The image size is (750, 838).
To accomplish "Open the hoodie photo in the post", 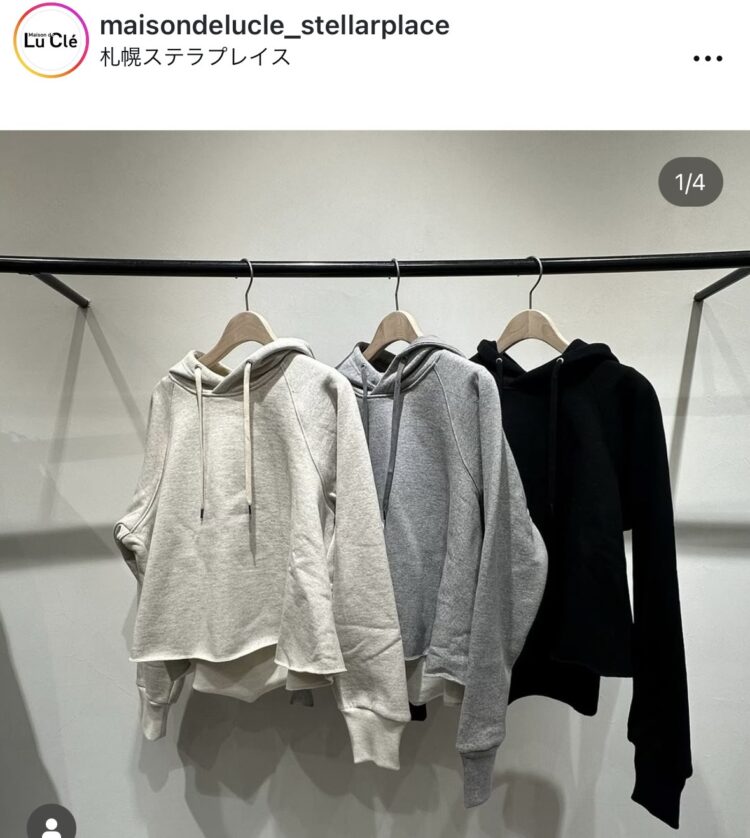I will [375, 480].
